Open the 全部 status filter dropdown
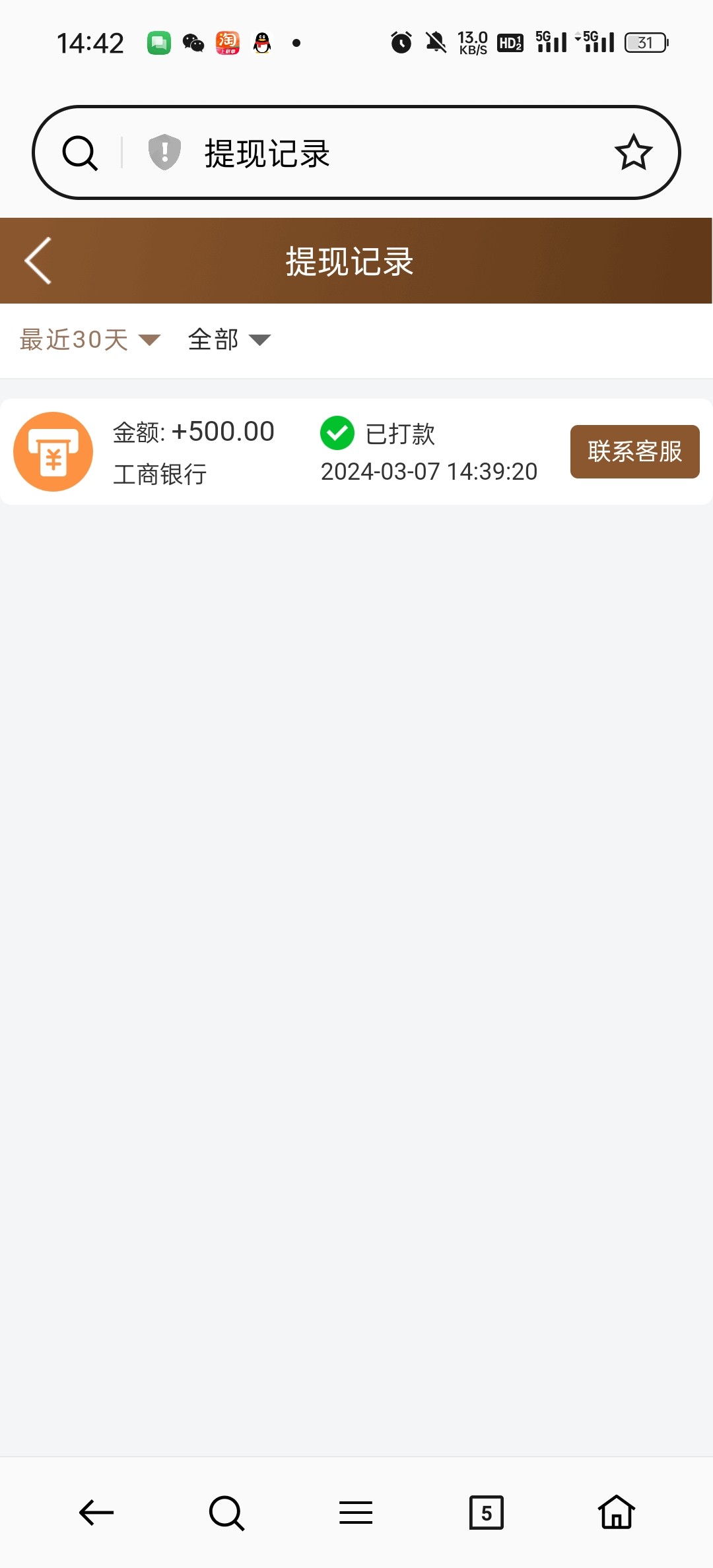 [x=229, y=340]
